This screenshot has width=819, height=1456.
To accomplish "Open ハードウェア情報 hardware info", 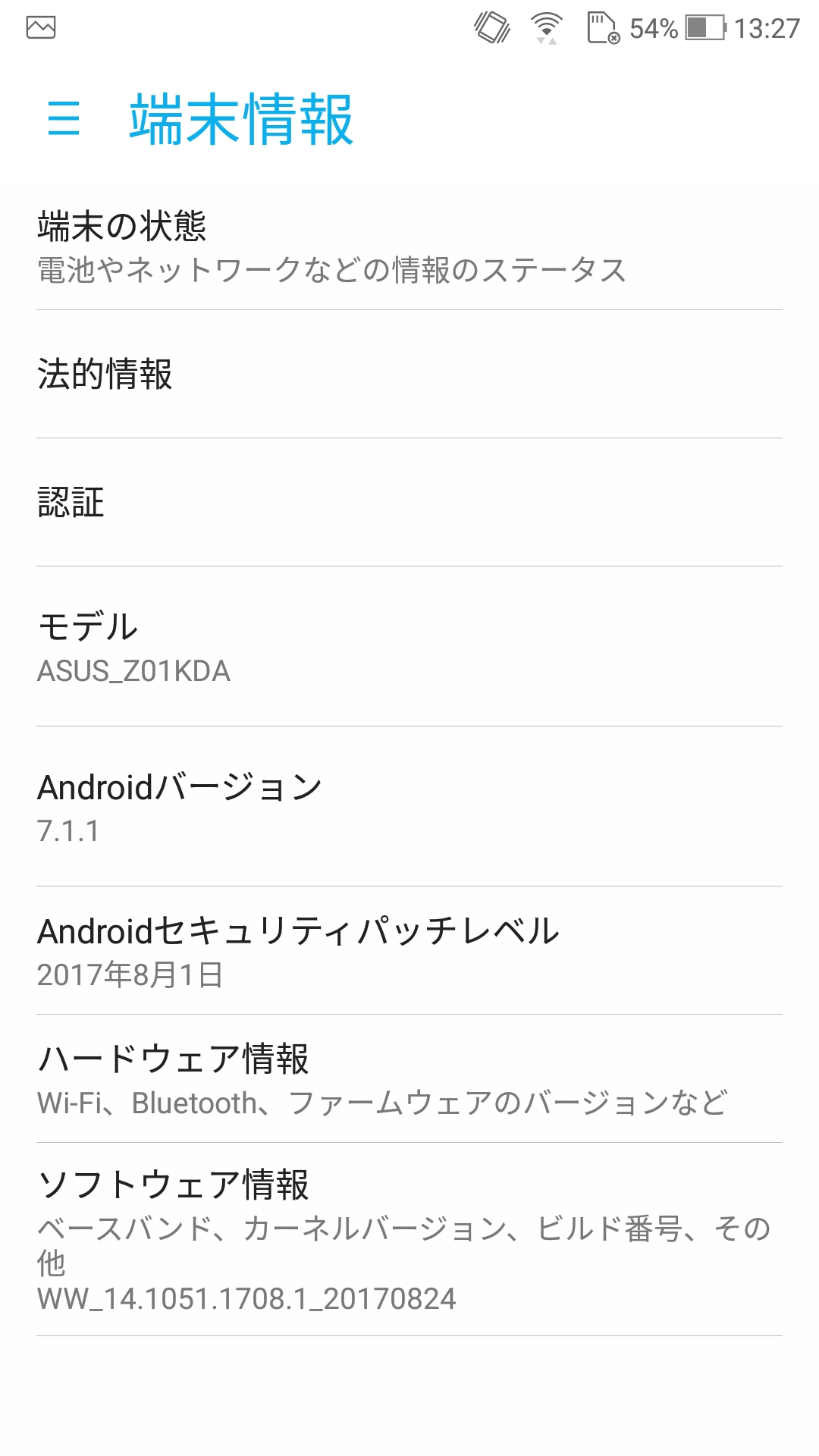I will [x=409, y=1079].
